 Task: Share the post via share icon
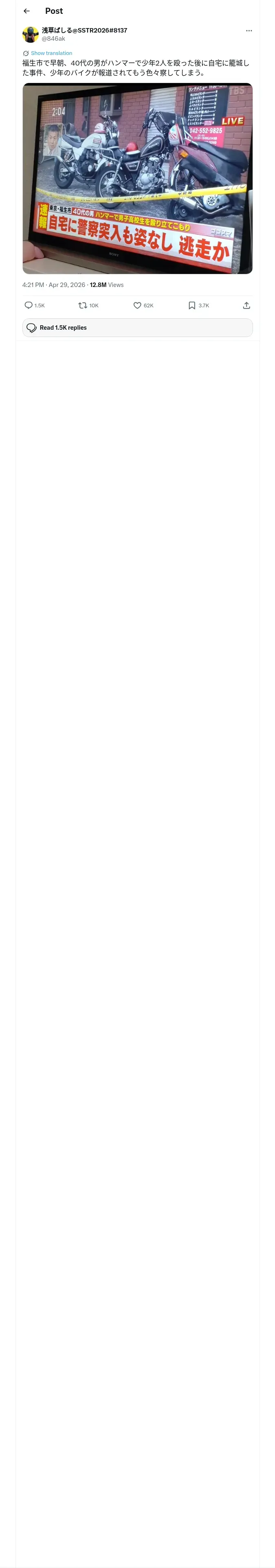(246, 305)
